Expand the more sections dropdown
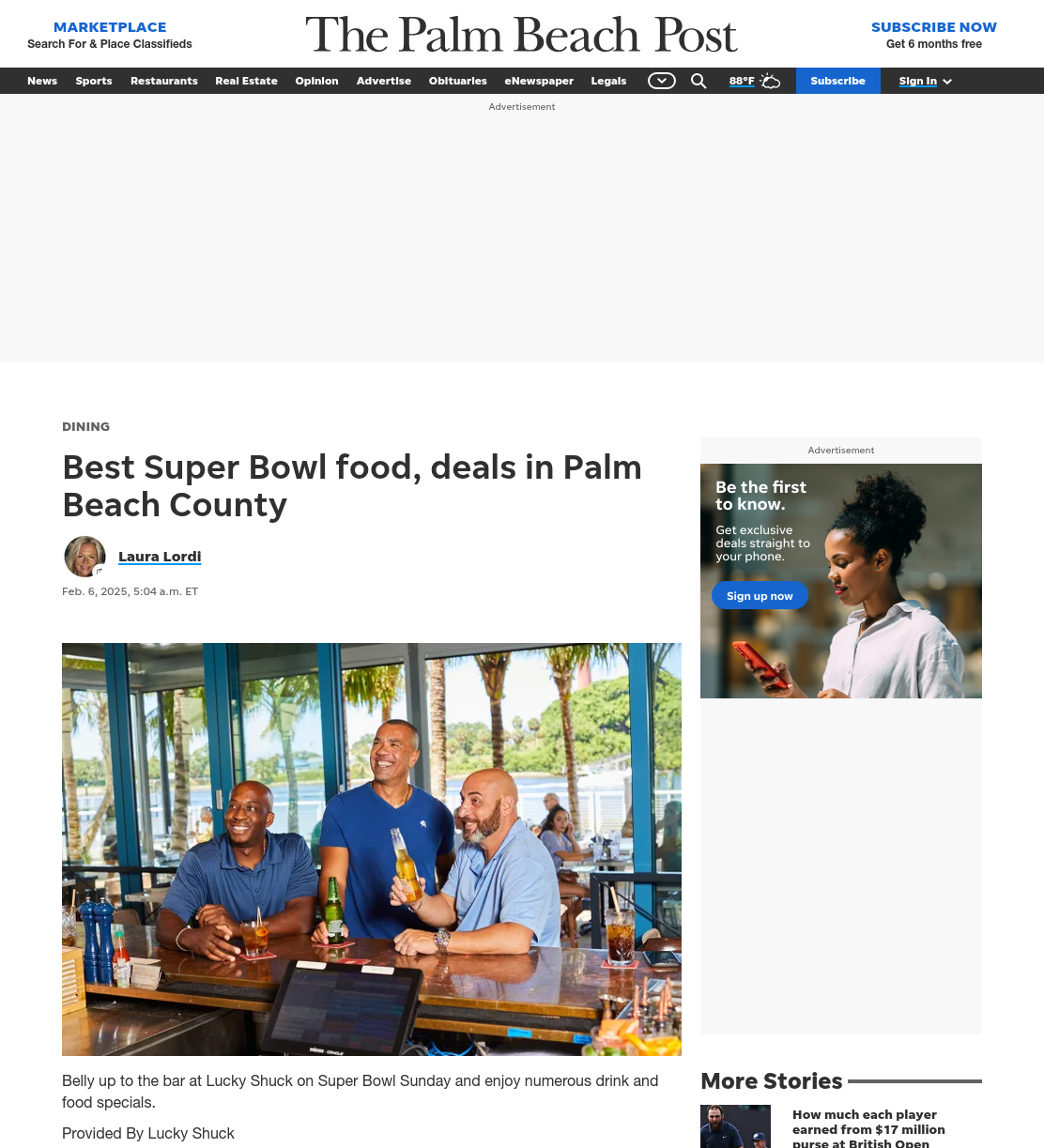This screenshot has width=1044, height=1148. point(662,81)
